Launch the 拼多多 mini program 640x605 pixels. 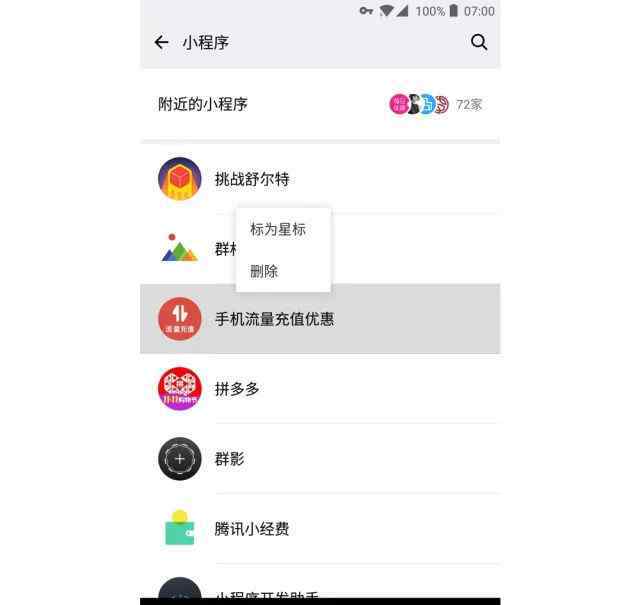(320, 389)
